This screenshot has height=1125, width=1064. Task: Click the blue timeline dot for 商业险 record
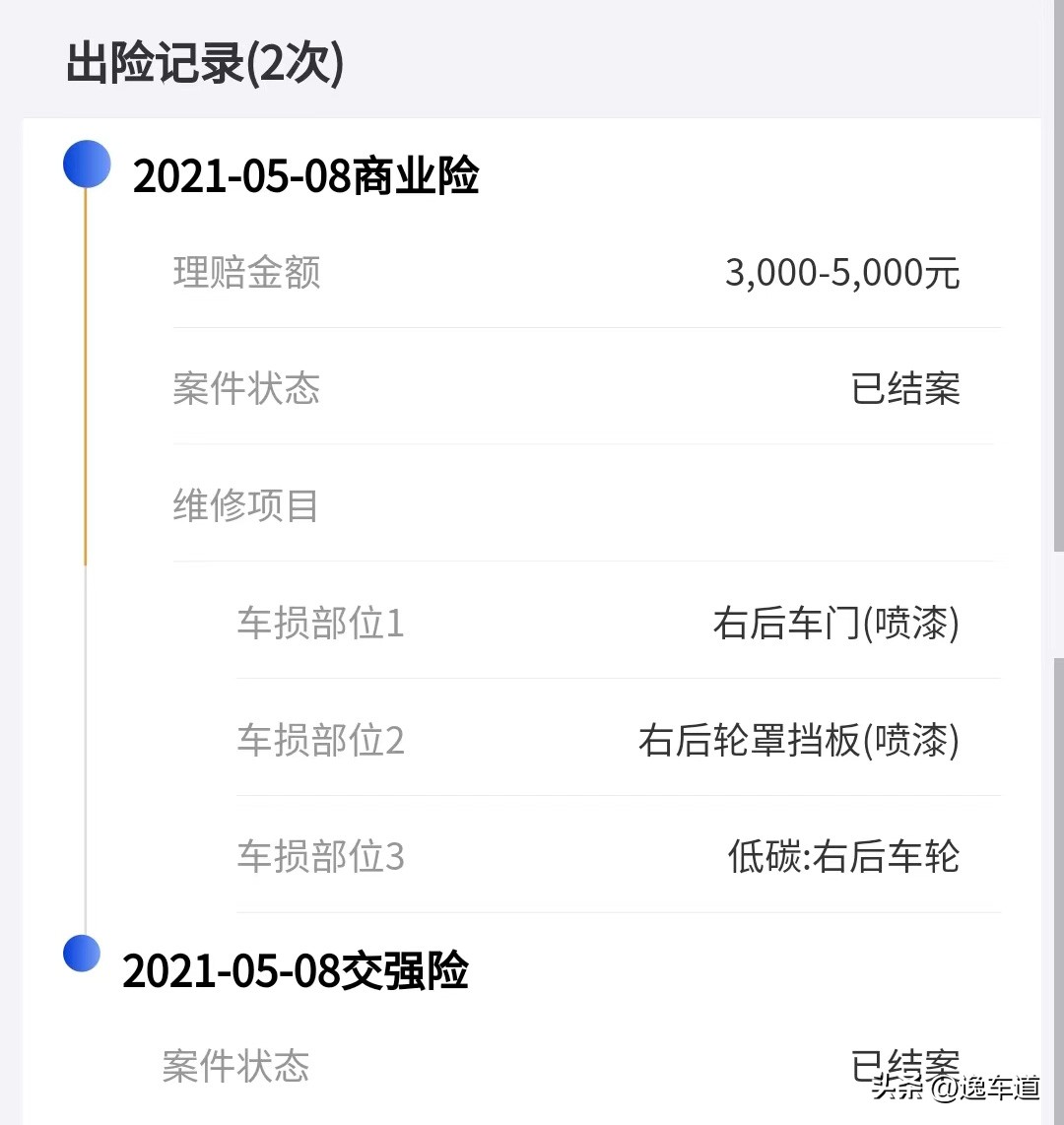87,165
